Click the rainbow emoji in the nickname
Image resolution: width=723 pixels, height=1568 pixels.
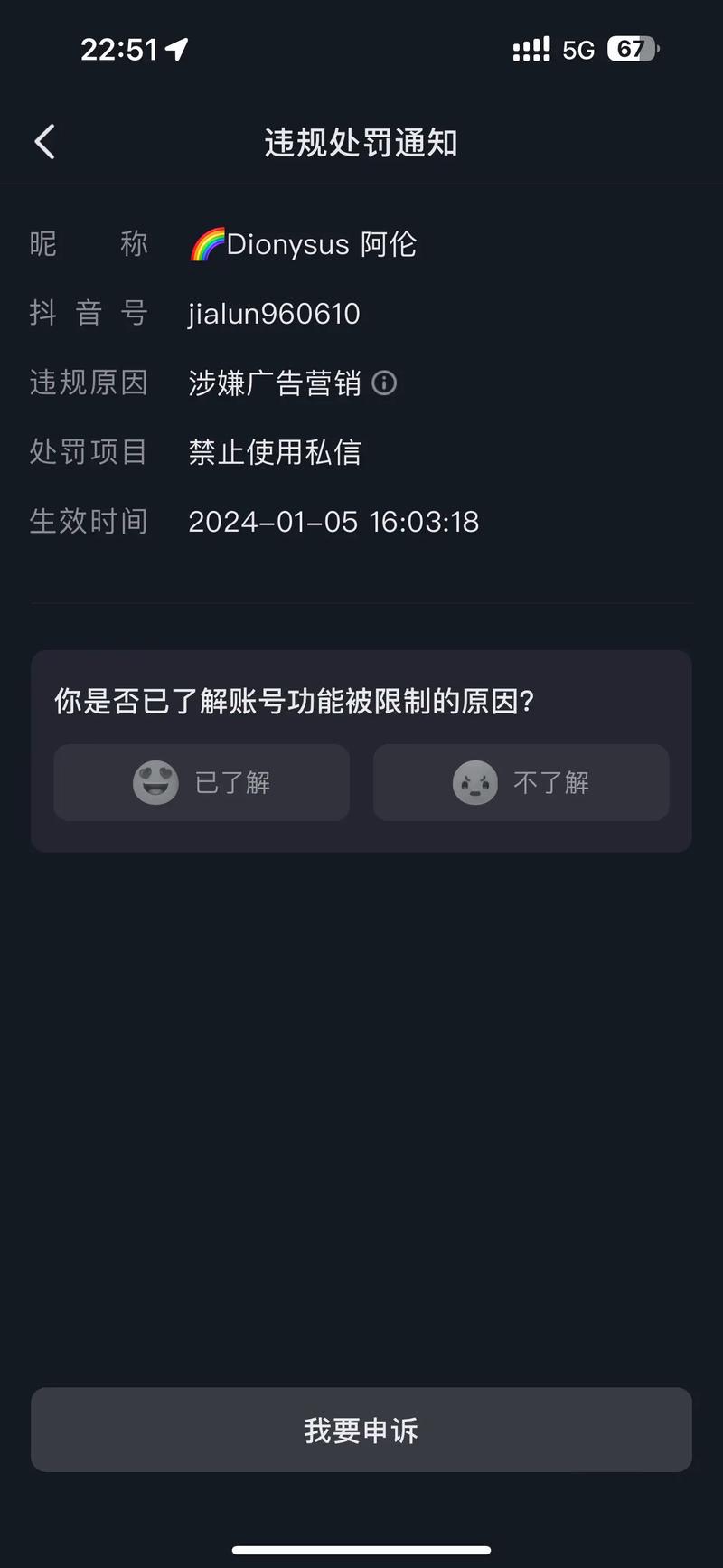coord(206,242)
